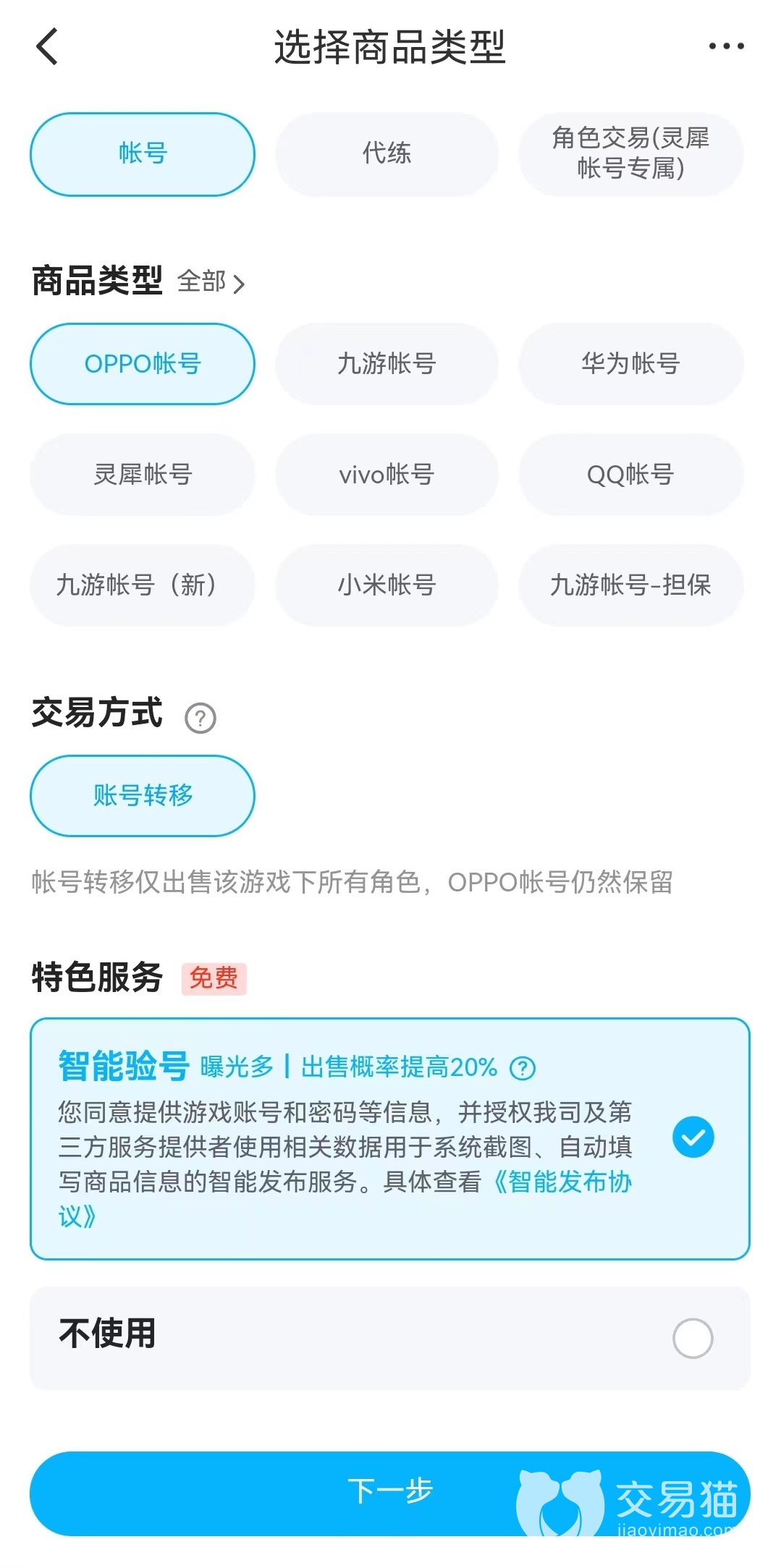The width and height of the screenshot is (781, 1568).
Task: Choose QQ帐号 product type
Action: coord(630,475)
